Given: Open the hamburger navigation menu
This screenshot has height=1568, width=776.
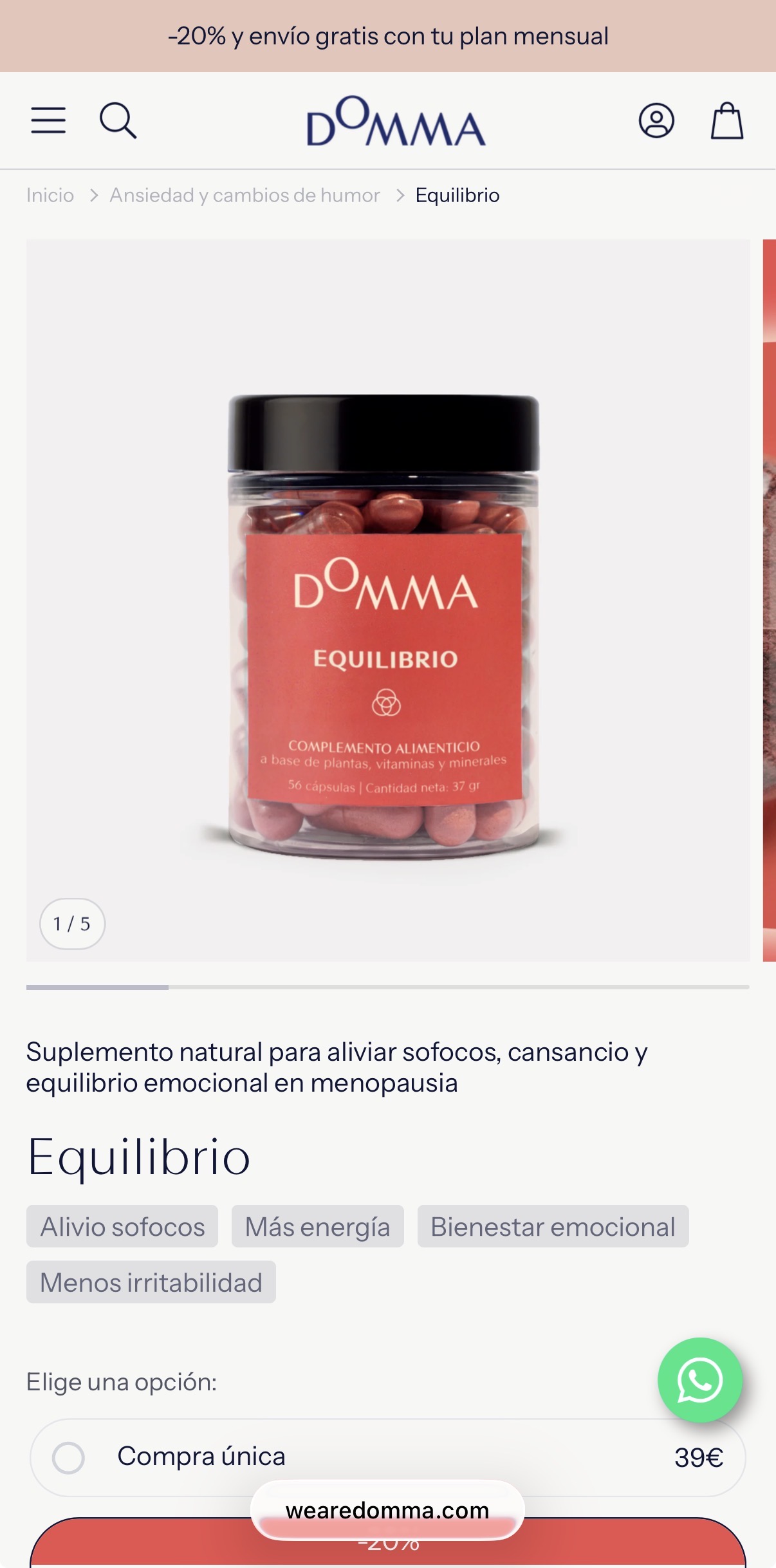Looking at the screenshot, I should (x=48, y=120).
